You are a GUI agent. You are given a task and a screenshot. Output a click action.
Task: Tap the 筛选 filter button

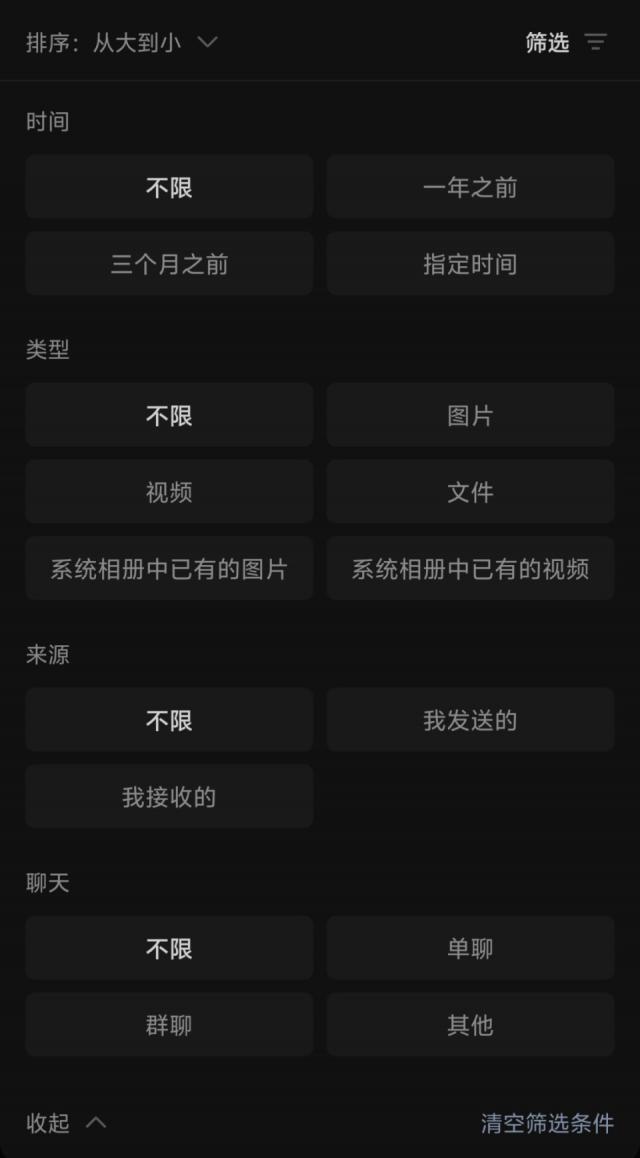pyautogui.click(x=566, y=42)
